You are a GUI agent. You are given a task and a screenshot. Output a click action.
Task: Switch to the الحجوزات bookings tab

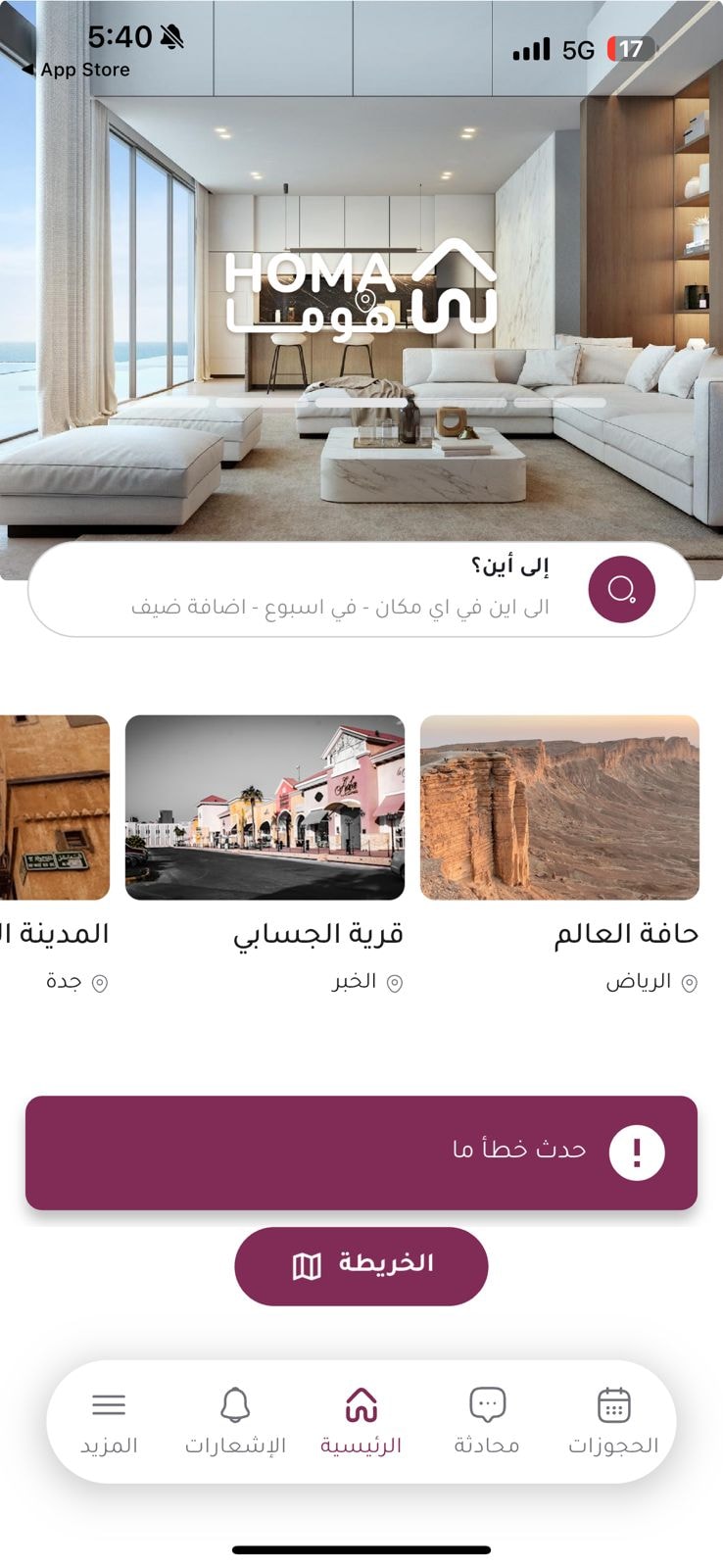click(613, 1420)
